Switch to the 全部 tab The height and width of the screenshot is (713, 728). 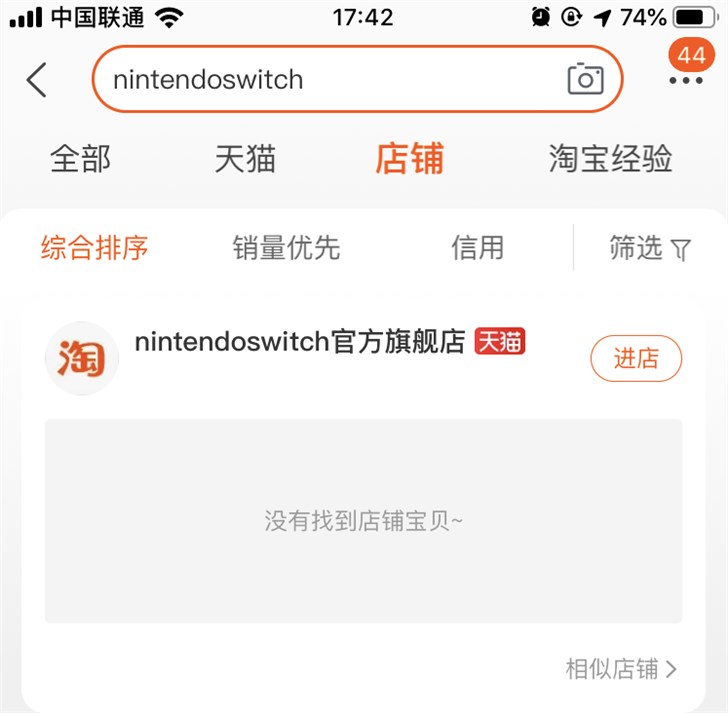[x=80, y=159]
